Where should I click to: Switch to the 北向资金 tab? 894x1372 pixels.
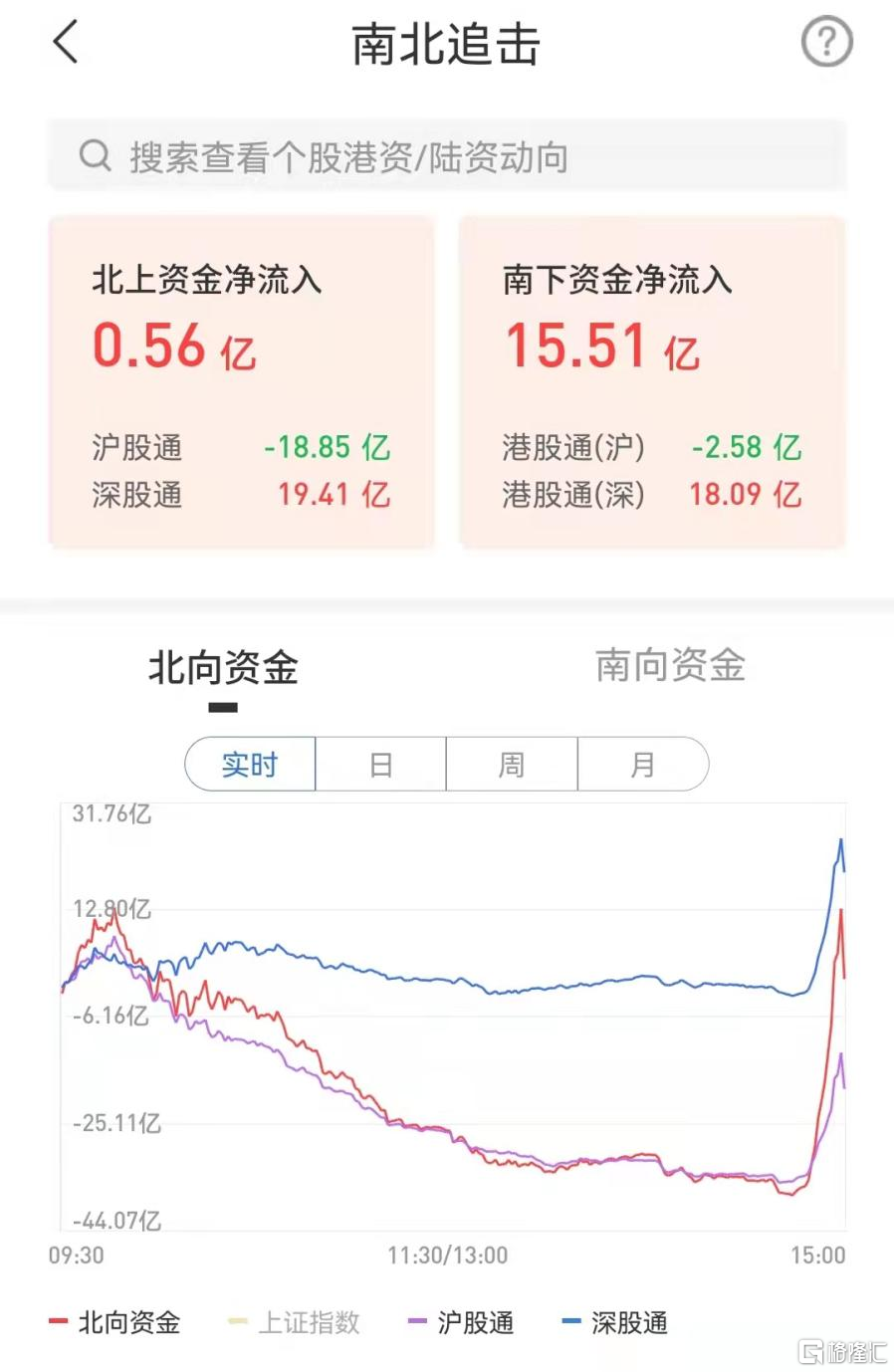click(223, 667)
